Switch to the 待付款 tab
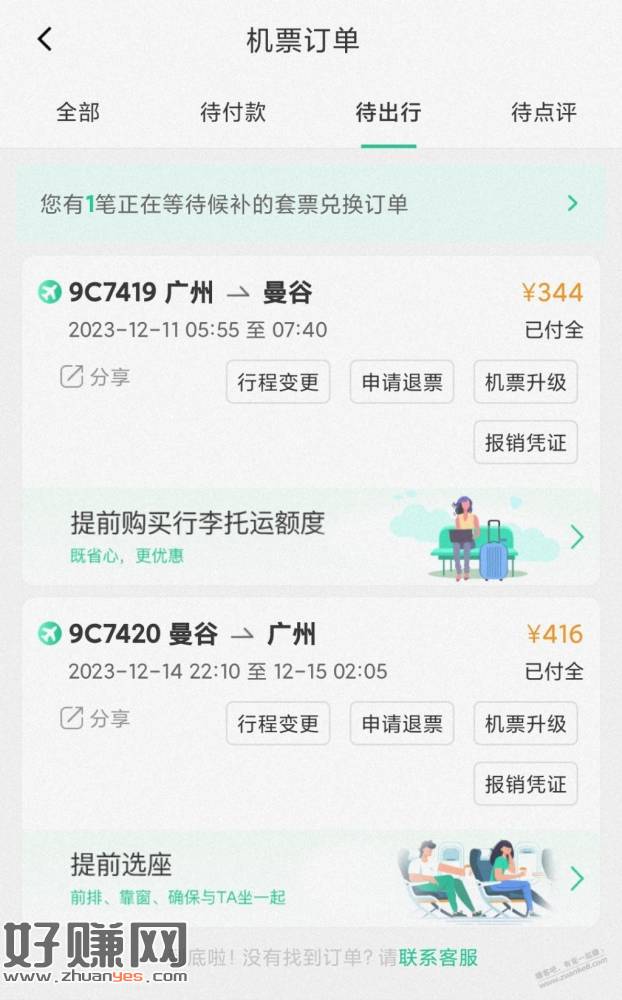622x1000 pixels. pos(233,112)
